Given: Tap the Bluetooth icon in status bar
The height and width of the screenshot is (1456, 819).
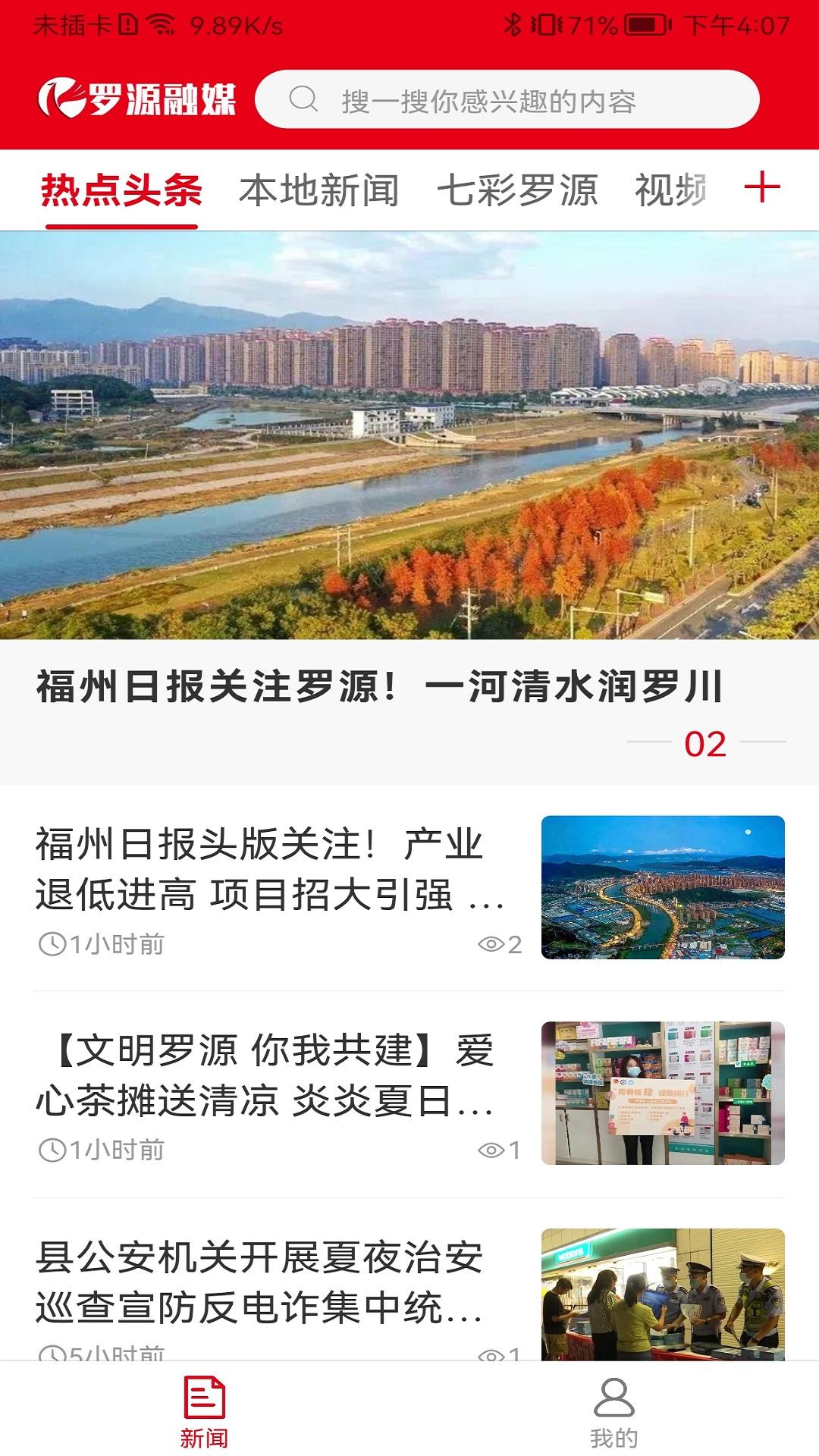Looking at the screenshot, I should tap(515, 23).
